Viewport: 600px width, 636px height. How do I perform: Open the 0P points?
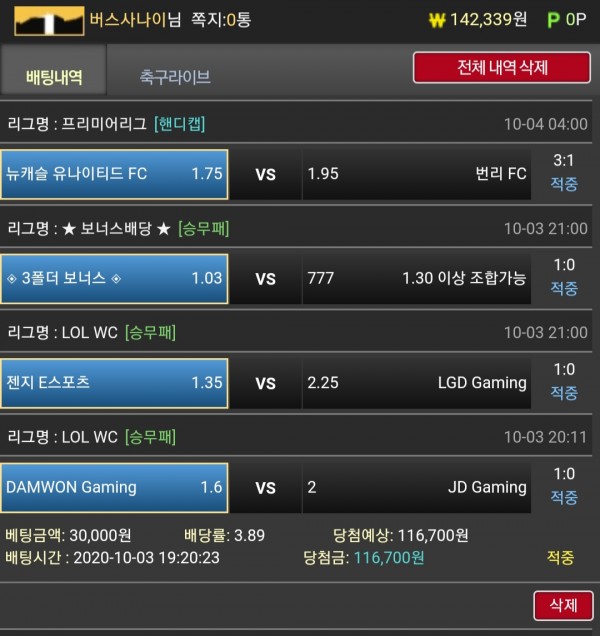pos(567,20)
